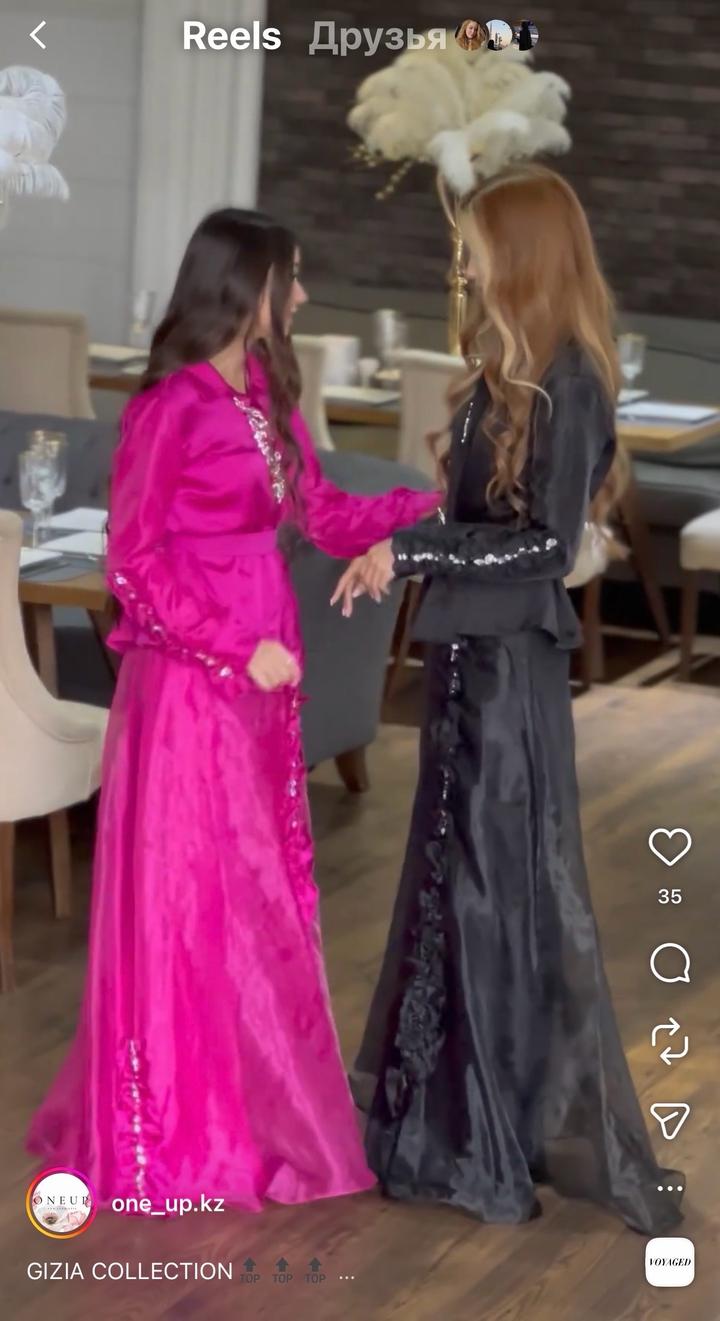Like this reel with the heart

coord(669,847)
